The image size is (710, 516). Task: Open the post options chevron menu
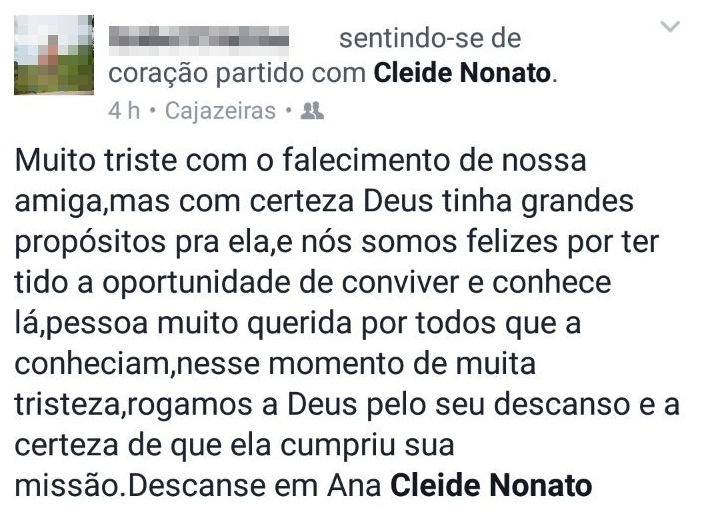click(x=672, y=27)
